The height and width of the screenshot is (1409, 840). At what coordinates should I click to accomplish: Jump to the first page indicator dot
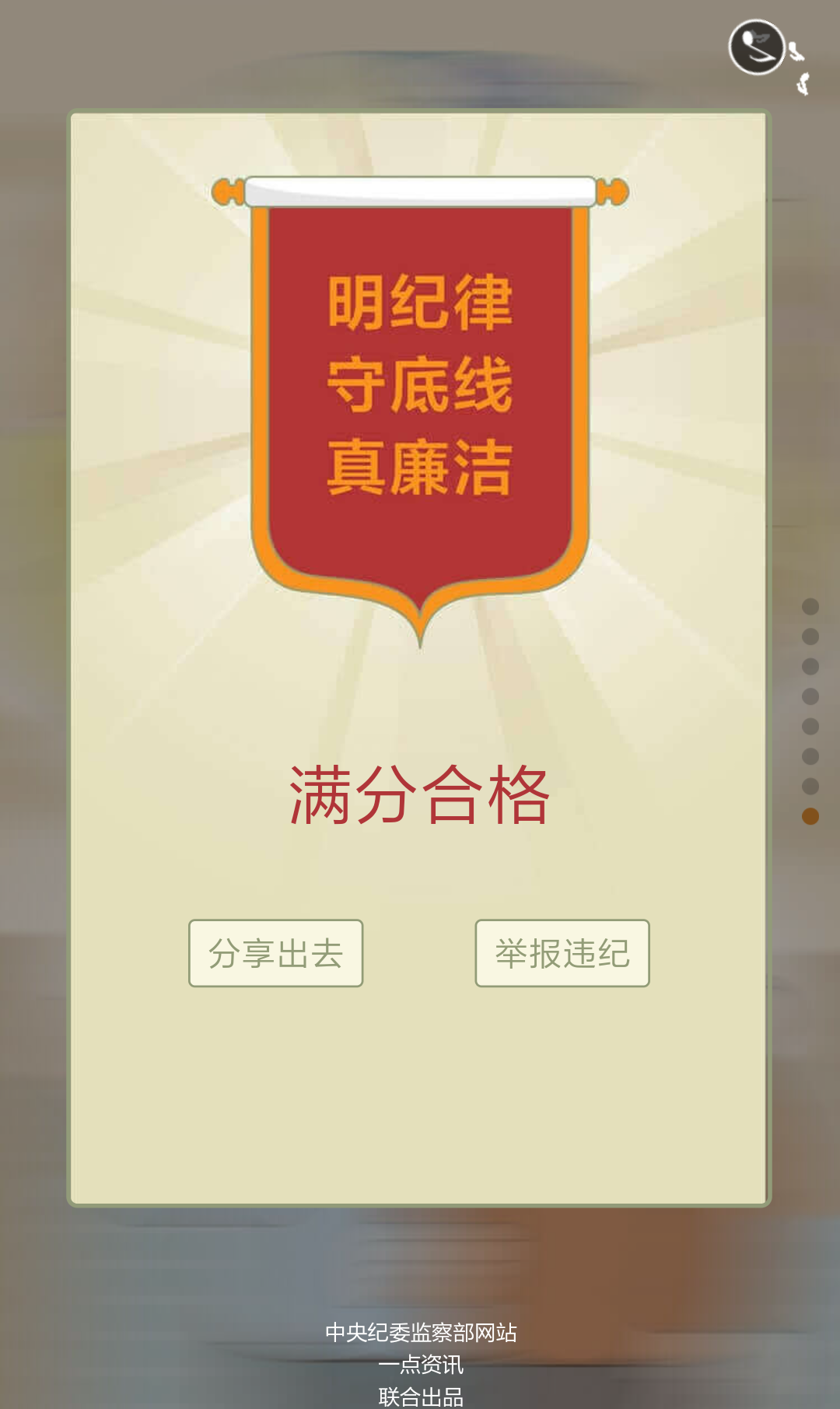click(x=810, y=607)
